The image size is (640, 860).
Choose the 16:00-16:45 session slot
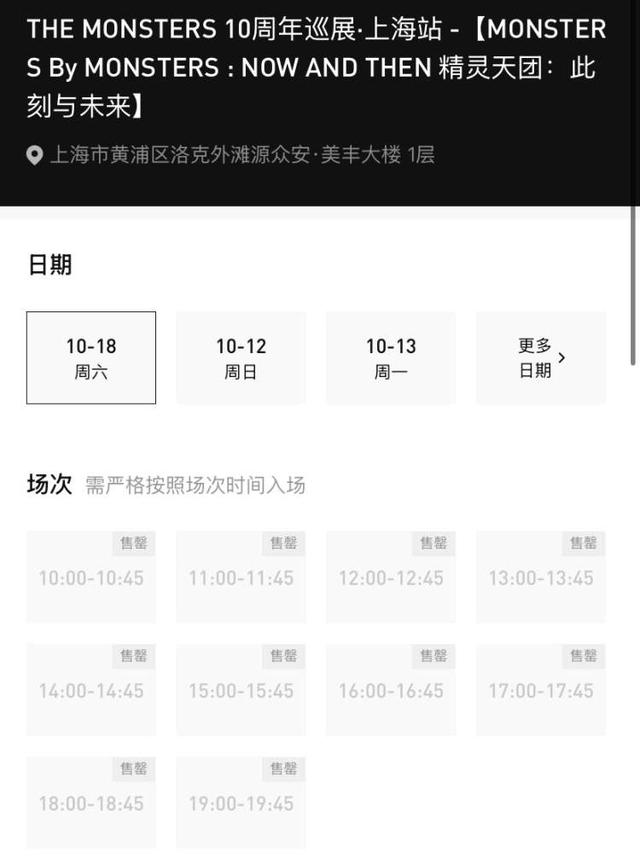(391, 690)
